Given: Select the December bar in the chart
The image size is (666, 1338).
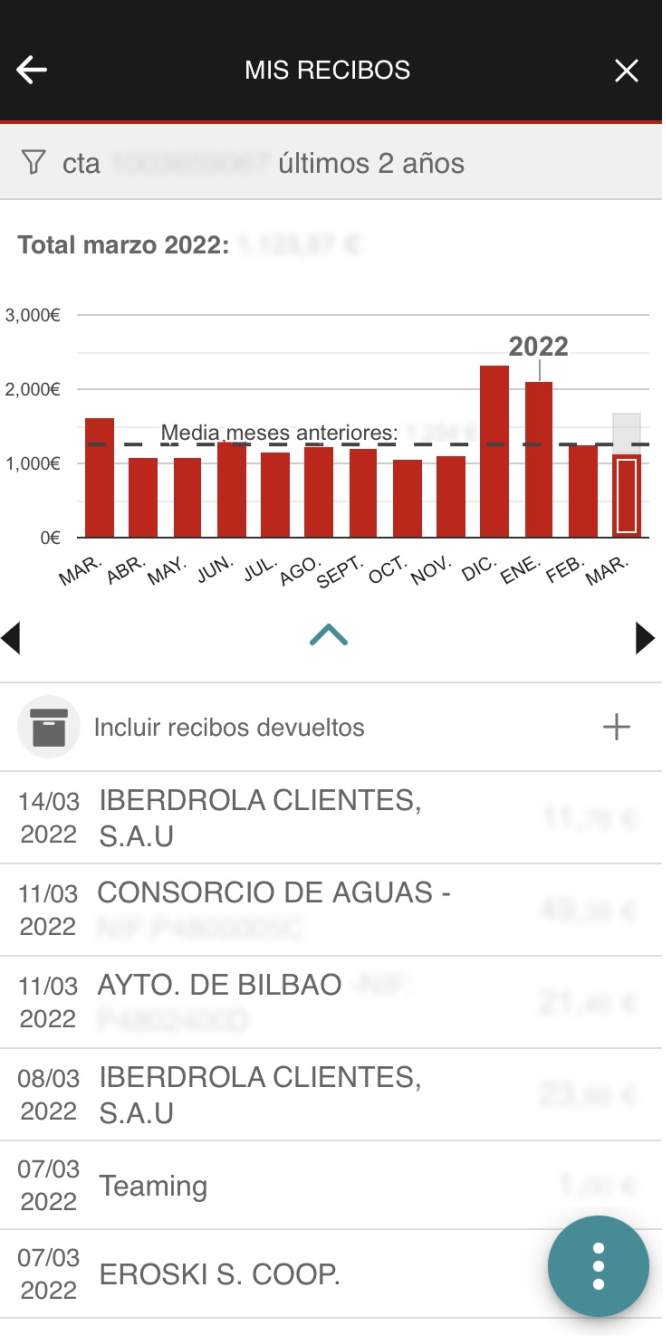Looking at the screenshot, I should point(494,452).
